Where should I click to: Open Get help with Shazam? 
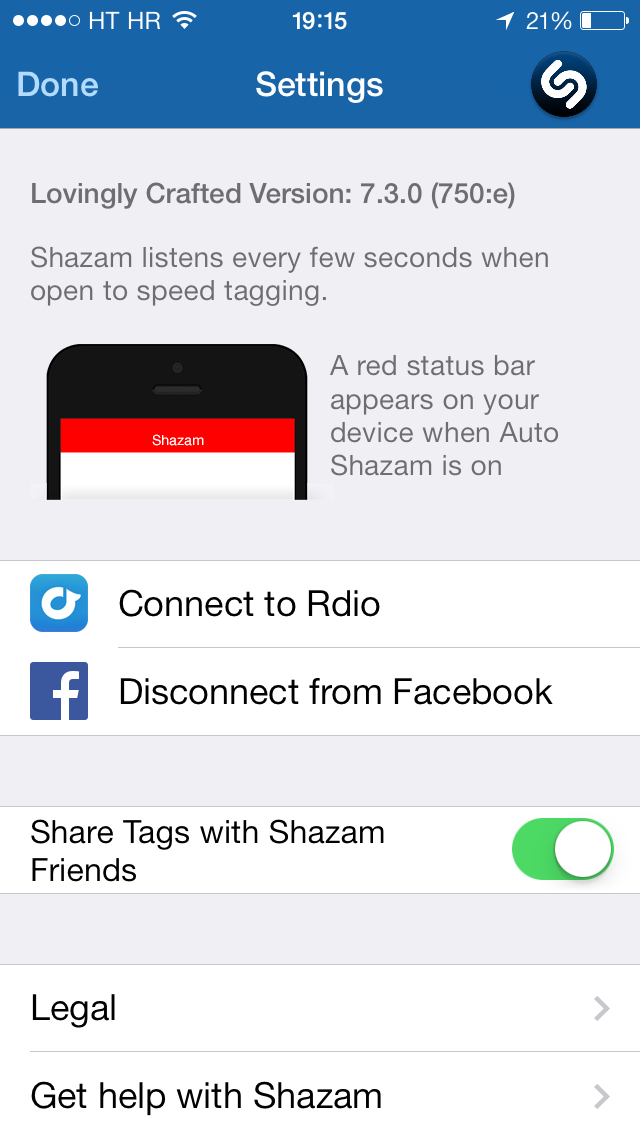point(320,1096)
